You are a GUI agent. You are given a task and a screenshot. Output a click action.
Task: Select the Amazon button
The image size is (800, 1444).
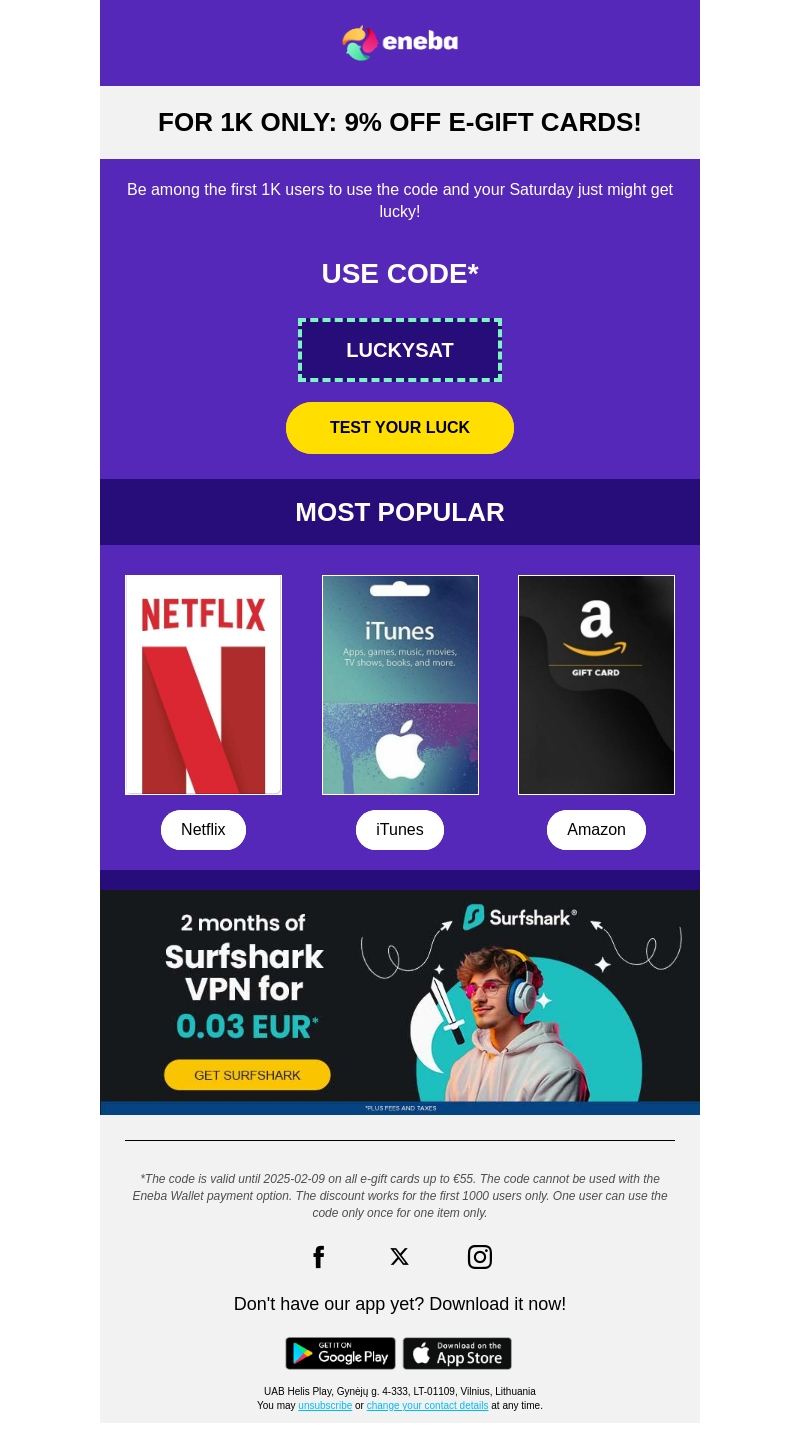[596, 830]
